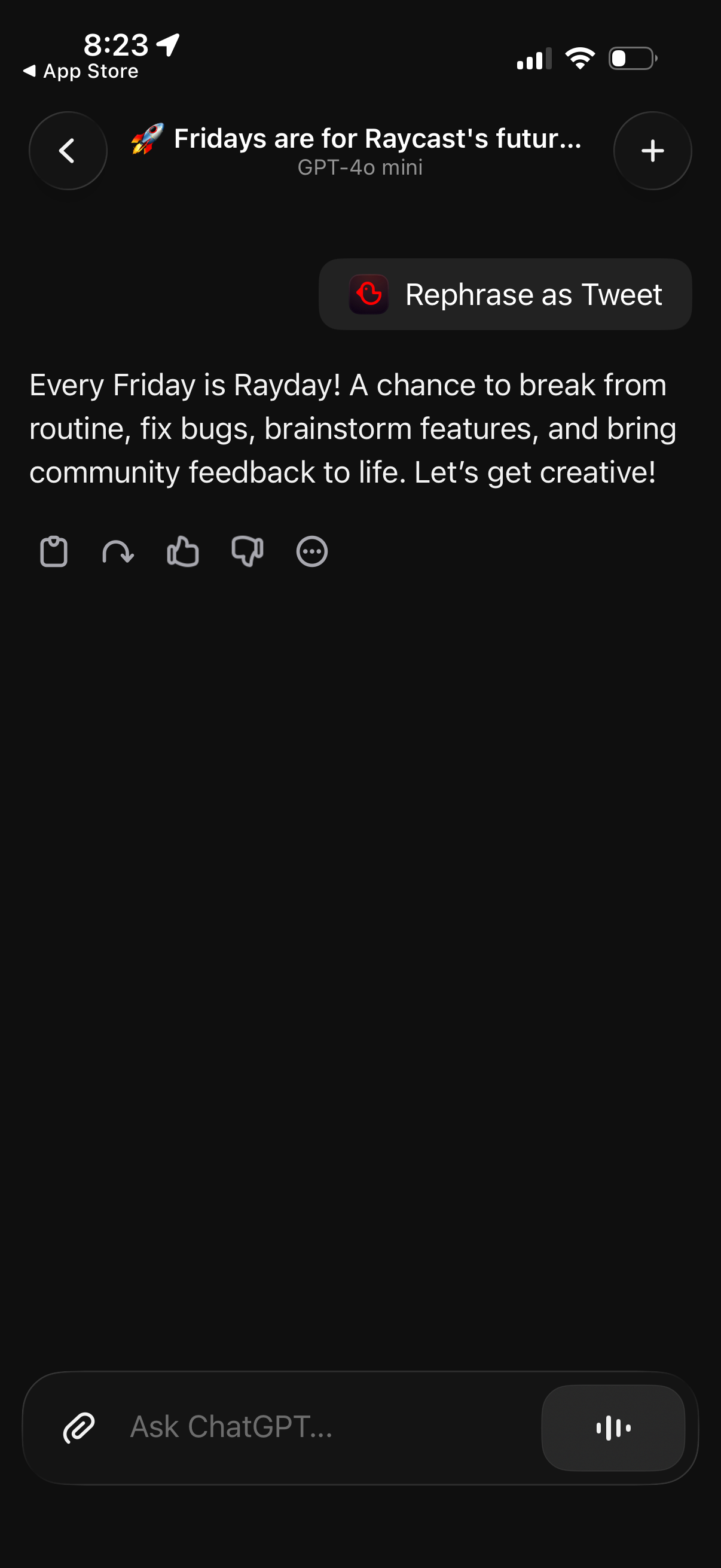Copy the response to clipboard
The height and width of the screenshot is (1568, 721).
click(54, 551)
